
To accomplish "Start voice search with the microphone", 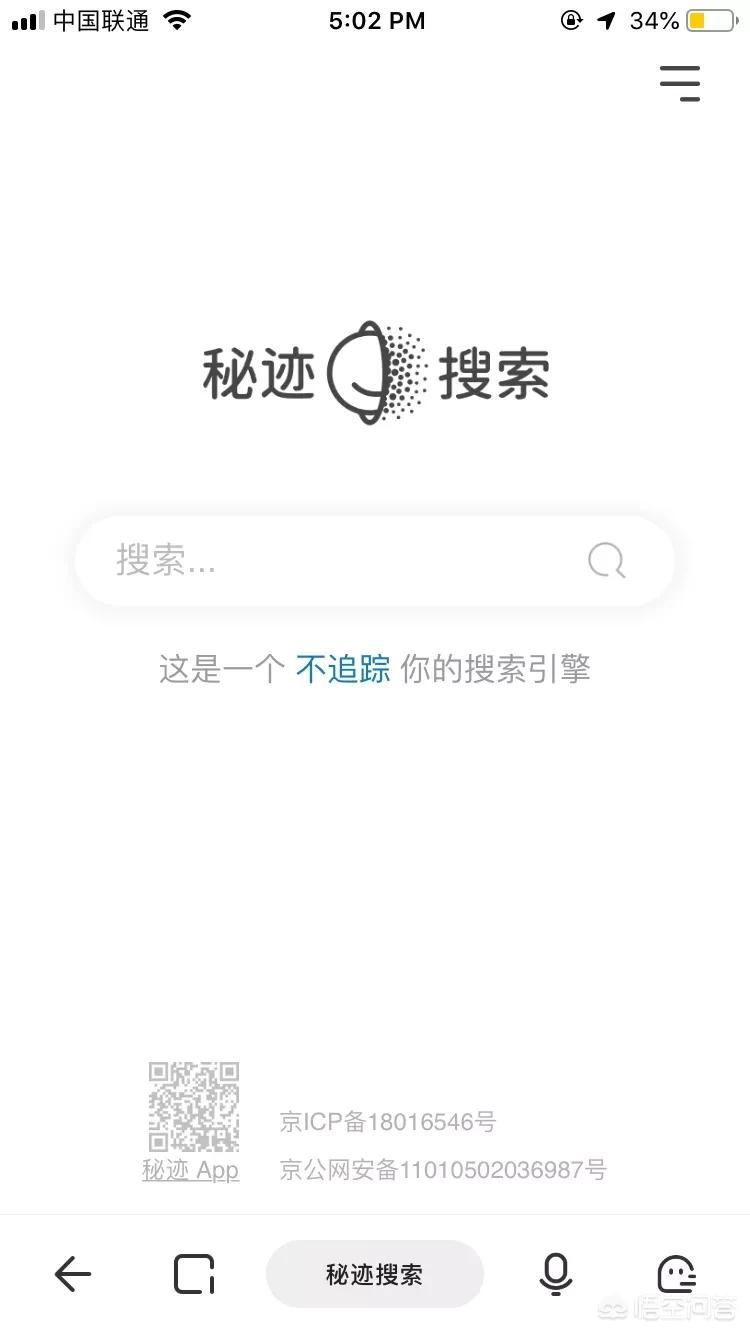I will click(555, 1274).
